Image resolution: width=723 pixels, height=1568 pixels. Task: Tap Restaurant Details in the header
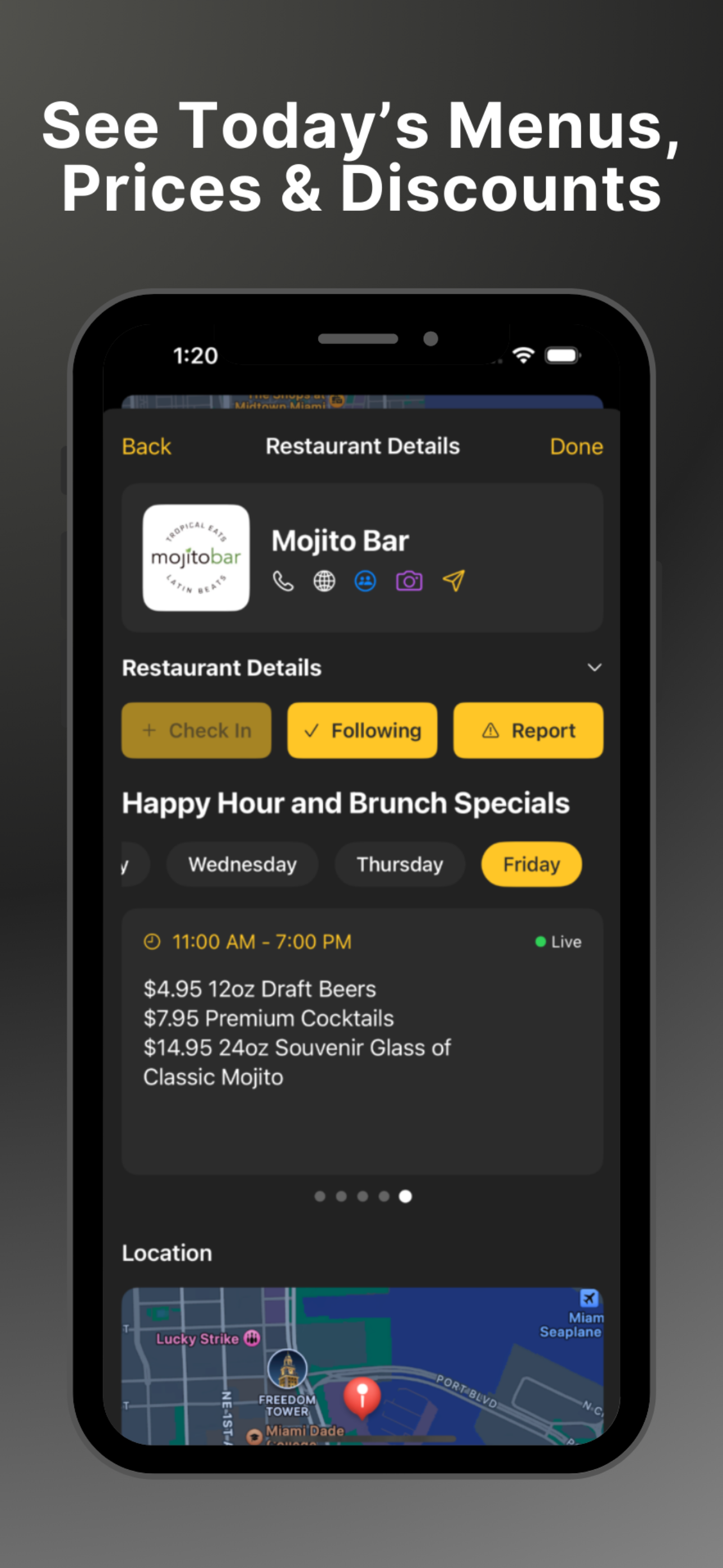pyautogui.click(x=363, y=446)
